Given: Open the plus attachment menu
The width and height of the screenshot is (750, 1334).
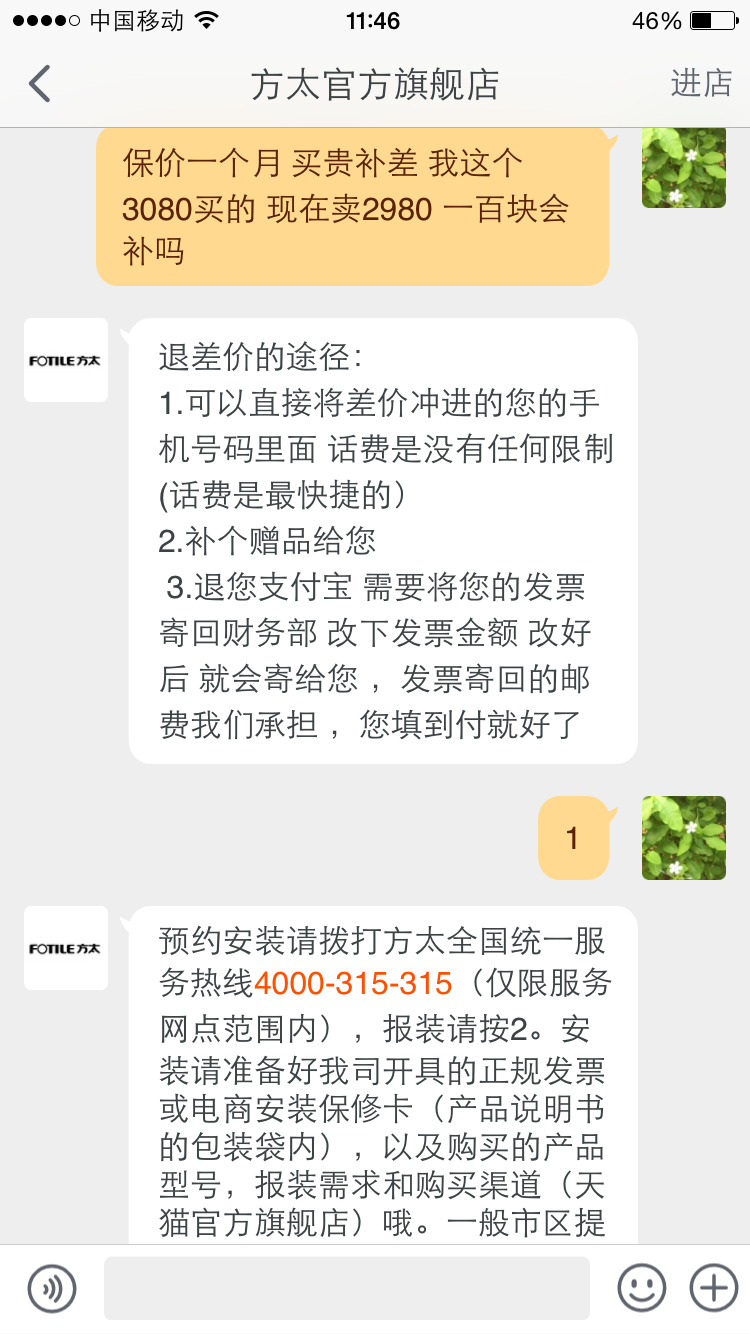Looking at the screenshot, I should [x=714, y=1288].
